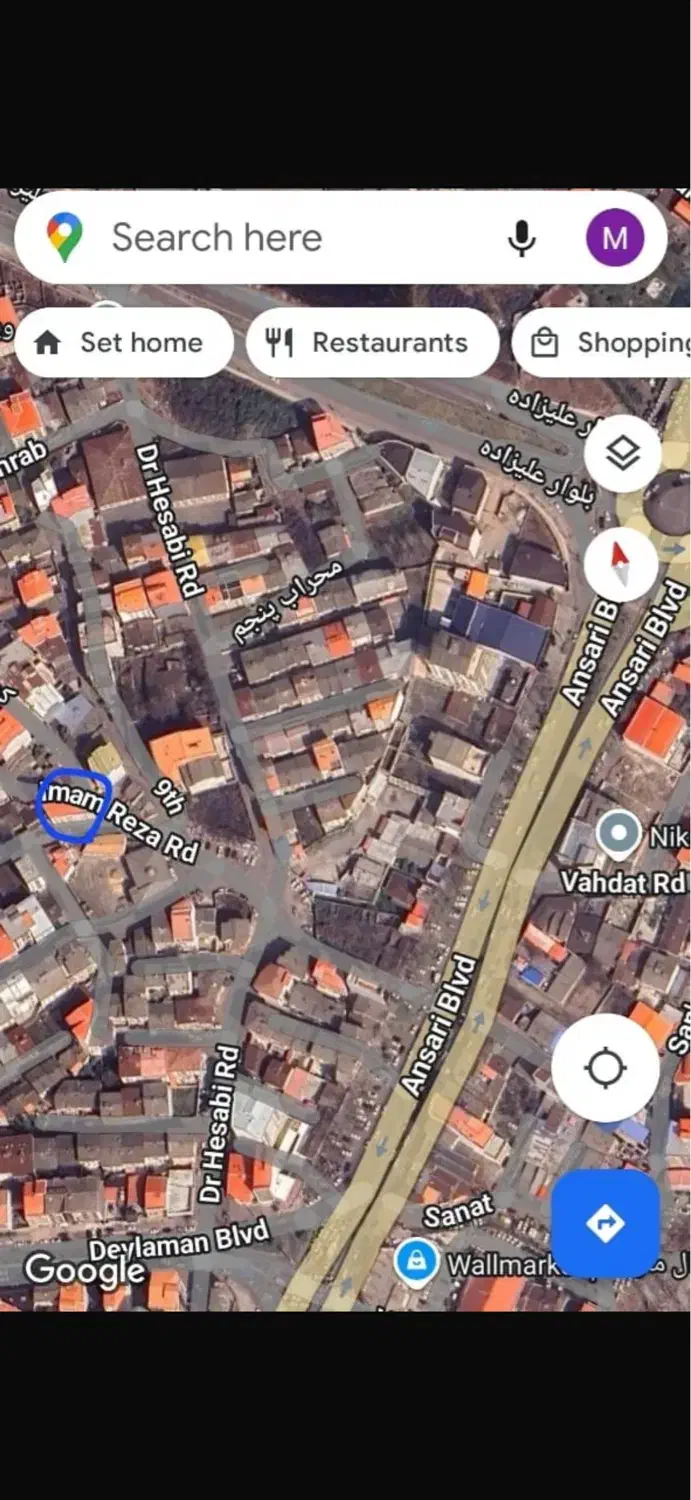Open directions with the blue arrow button
This screenshot has width=691, height=1500.
click(605, 1223)
